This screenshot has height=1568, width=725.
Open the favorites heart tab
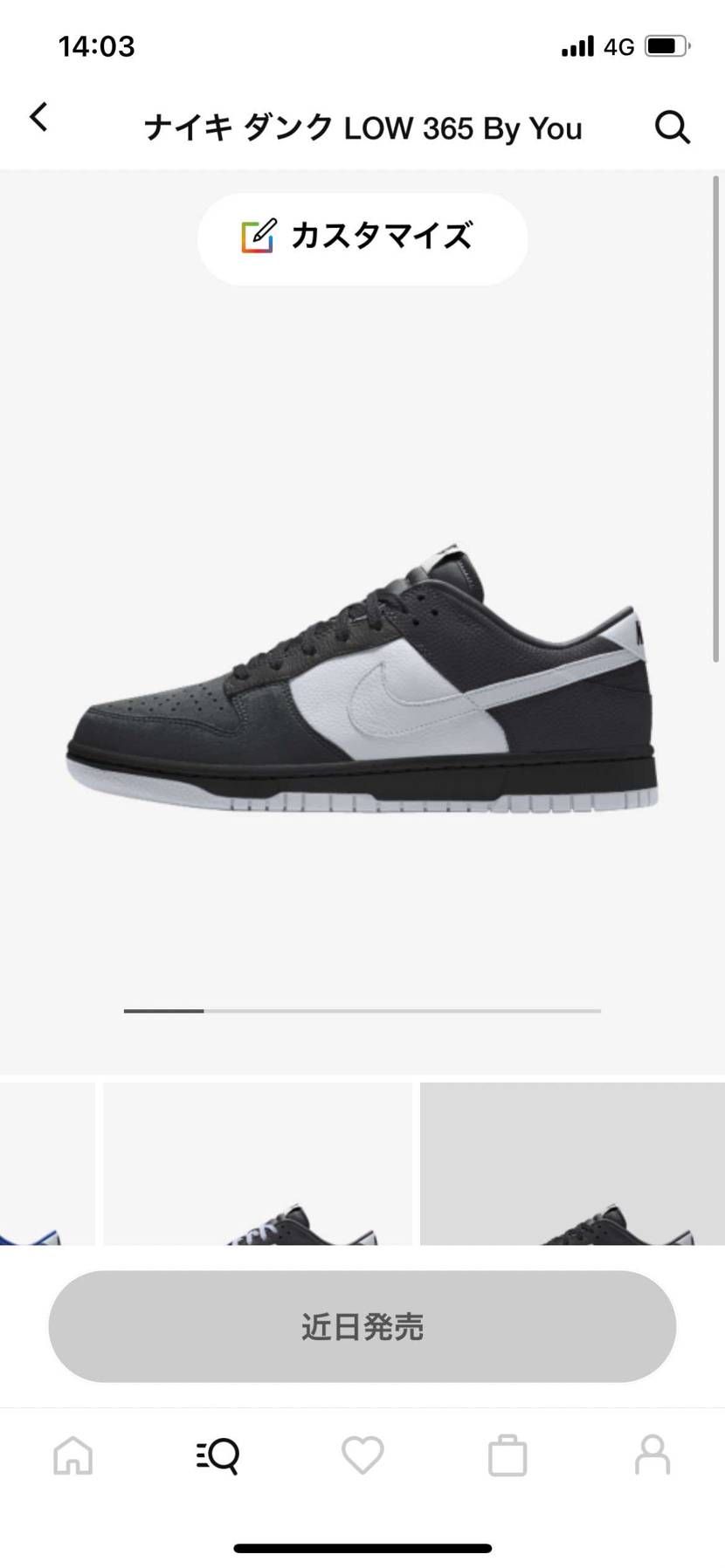[x=362, y=1455]
